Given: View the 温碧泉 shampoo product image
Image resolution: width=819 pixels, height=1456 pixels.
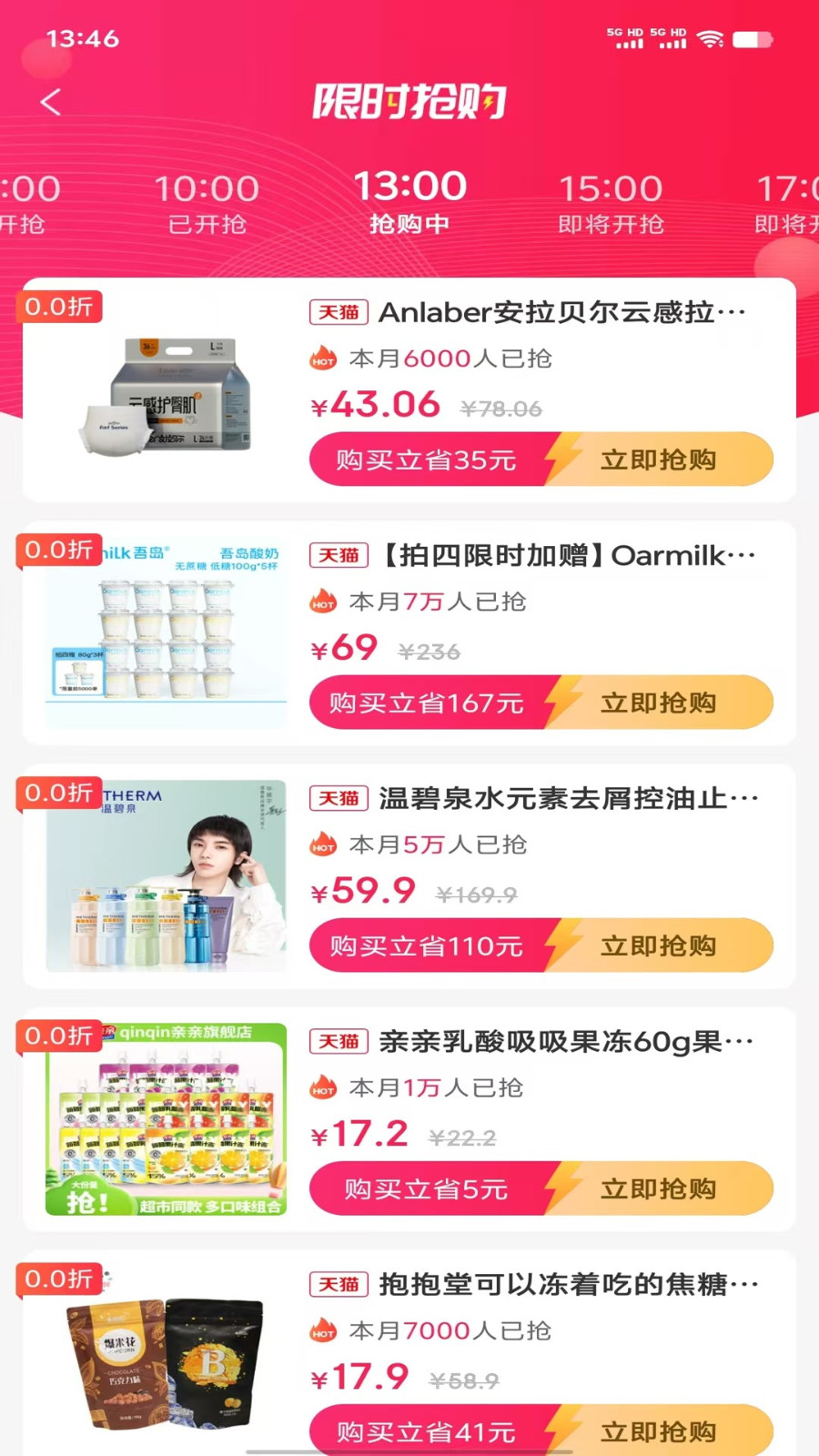Looking at the screenshot, I should [167, 876].
